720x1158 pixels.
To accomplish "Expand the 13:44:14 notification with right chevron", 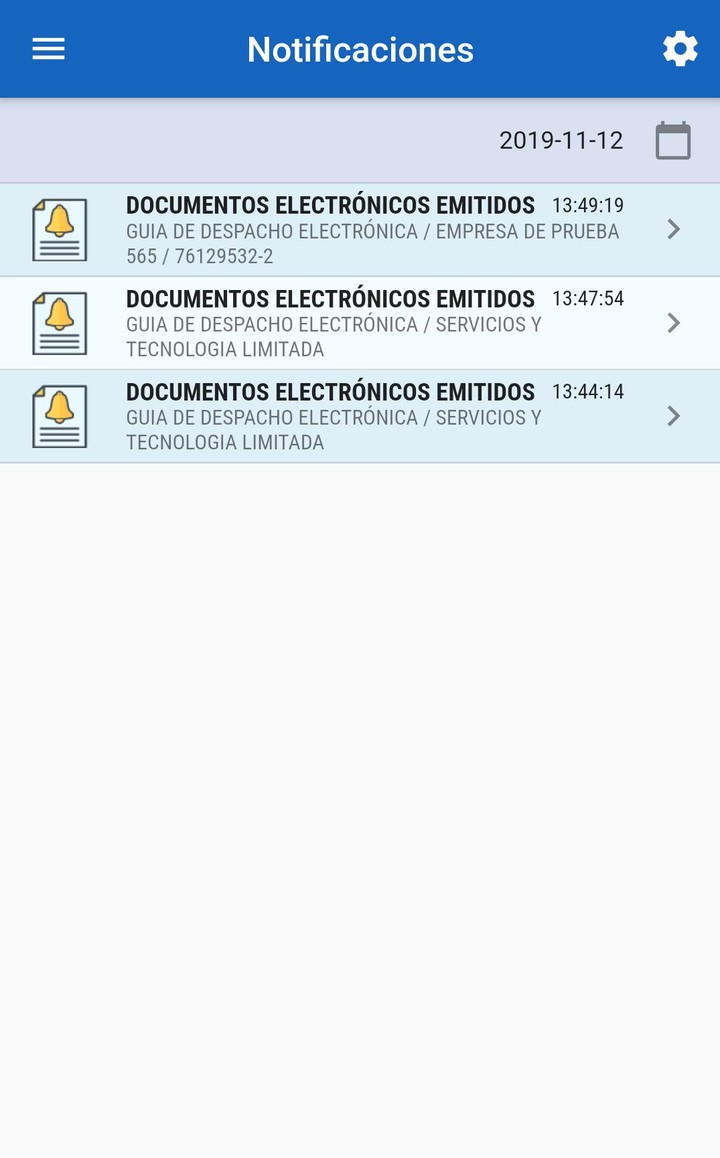I will coord(673,415).
